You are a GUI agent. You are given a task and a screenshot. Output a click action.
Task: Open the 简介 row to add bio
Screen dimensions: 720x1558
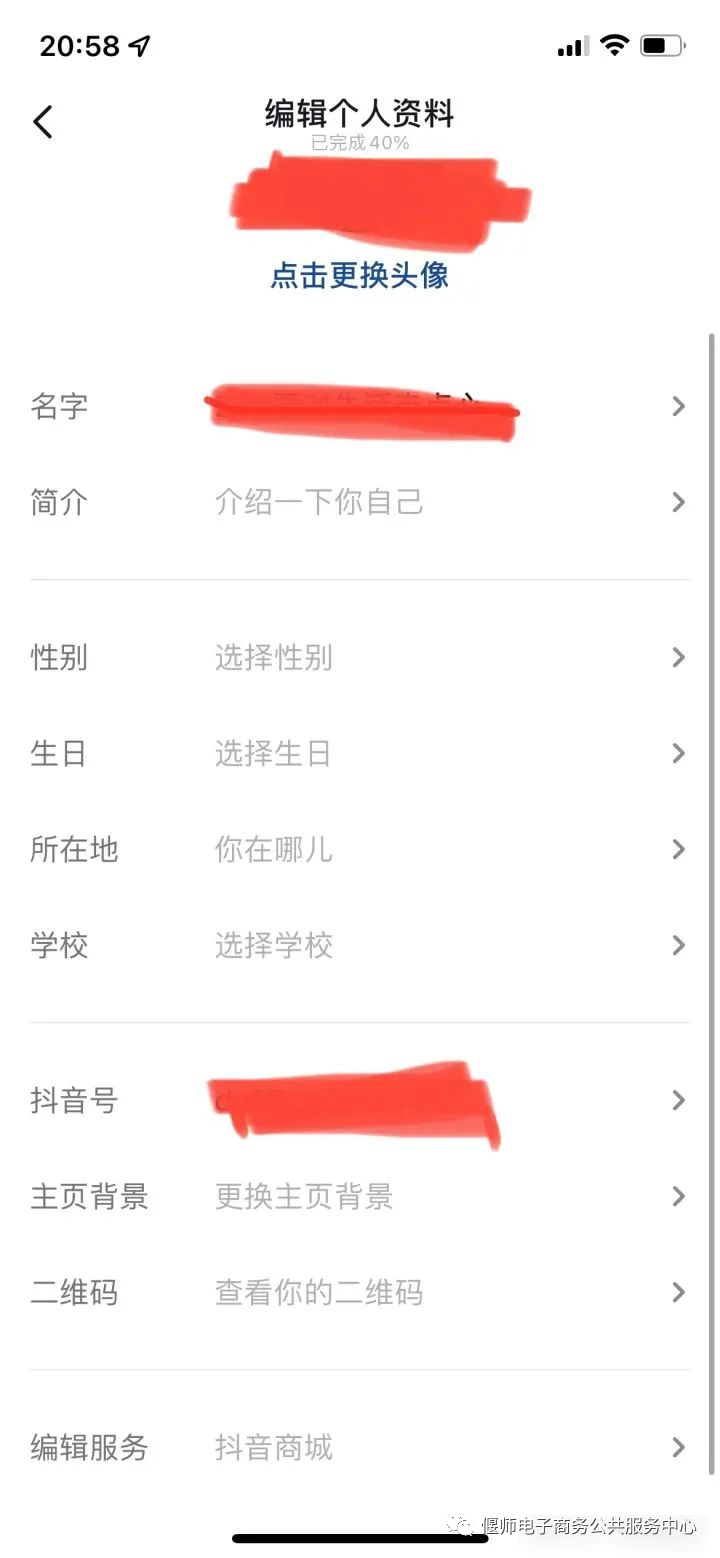pyautogui.click(x=359, y=502)
